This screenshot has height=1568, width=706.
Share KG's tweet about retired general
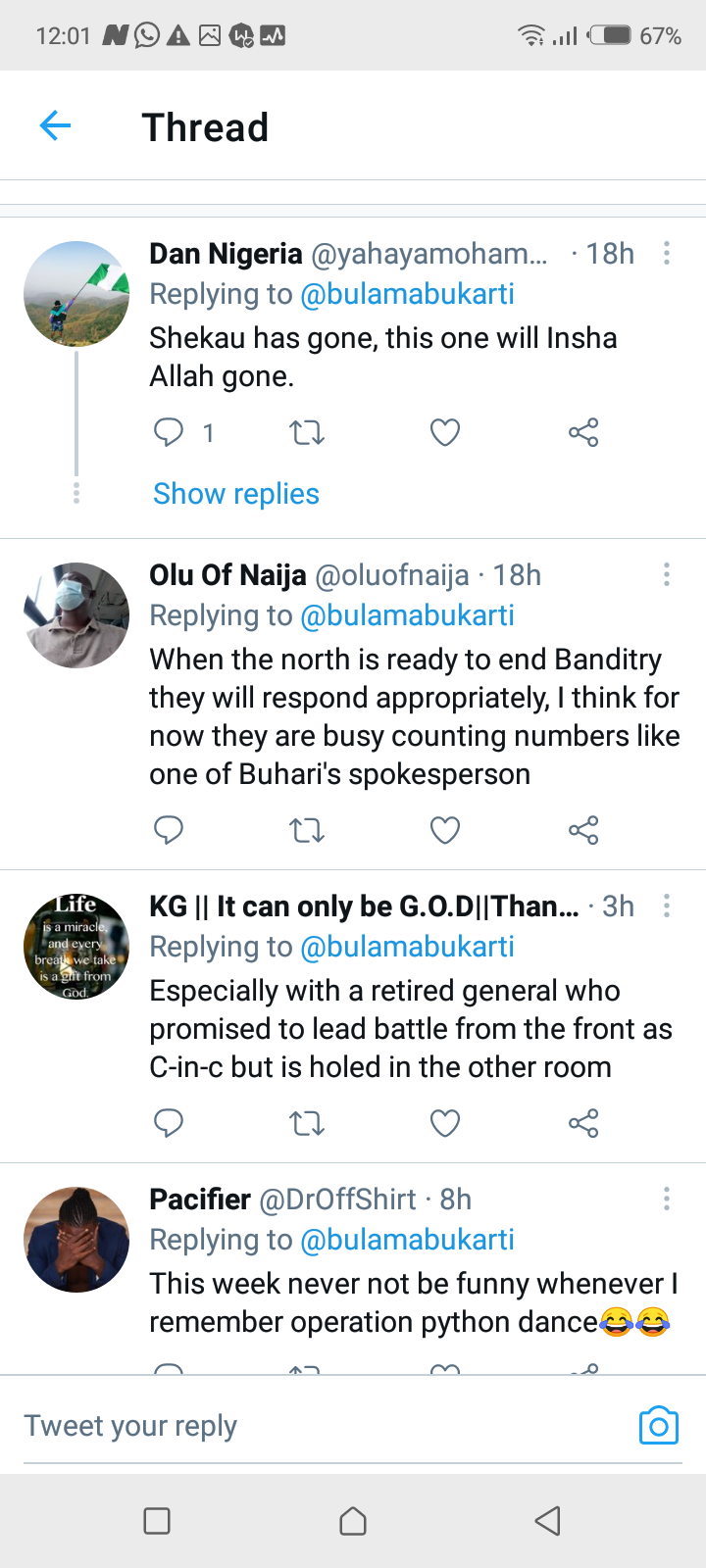[583, 1122]
